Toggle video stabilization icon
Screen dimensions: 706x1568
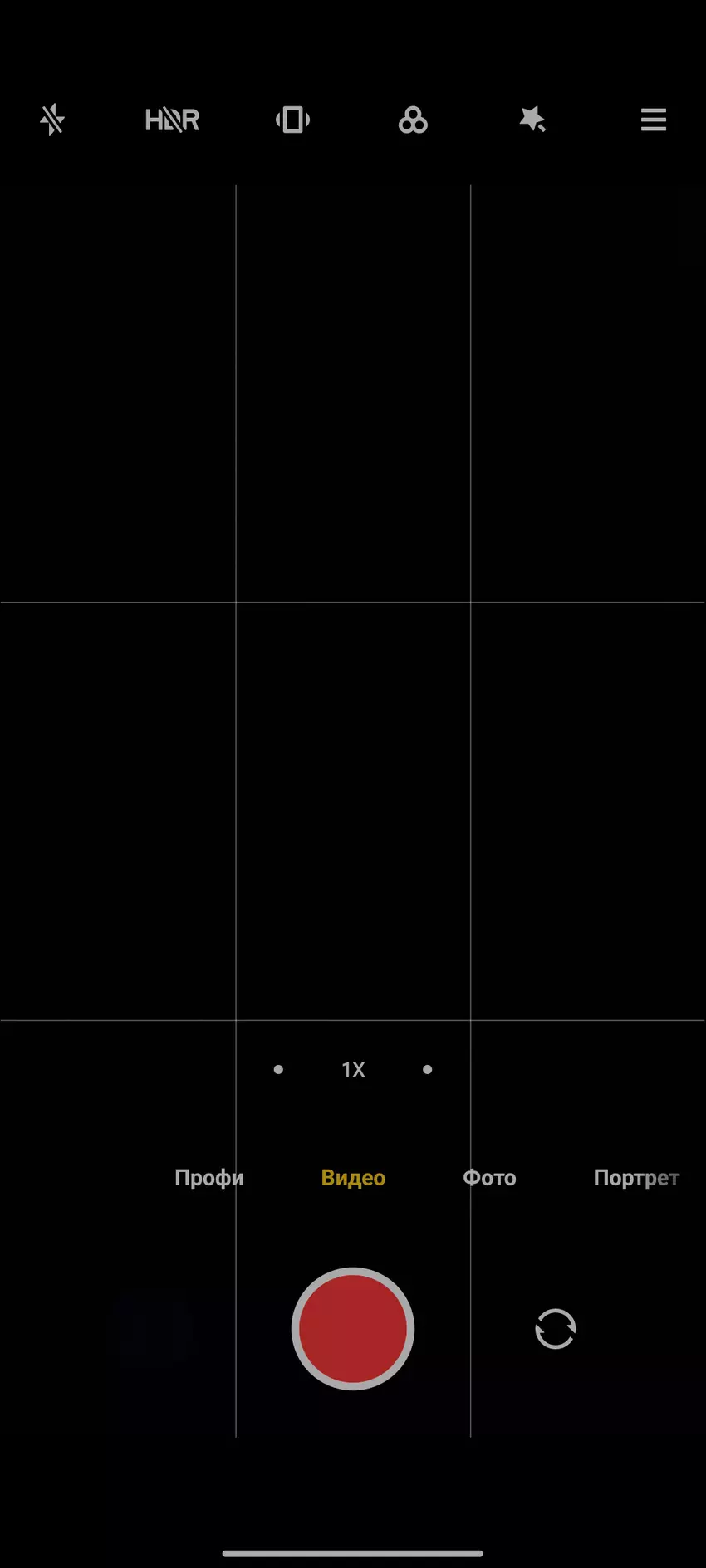tap(292, 120)
